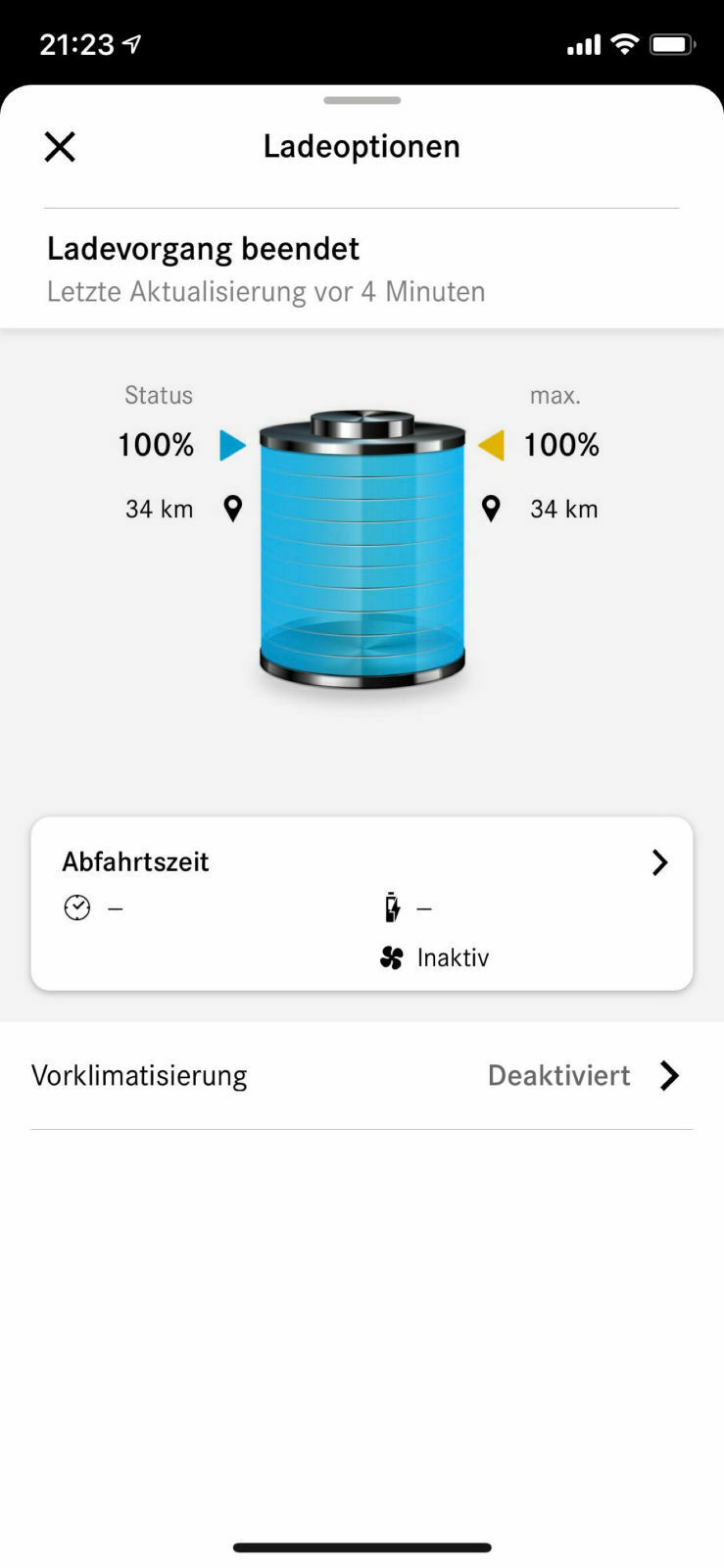Close the Ladeoptionen sheet
724x1568 pixels.
[x=60, y=147]
